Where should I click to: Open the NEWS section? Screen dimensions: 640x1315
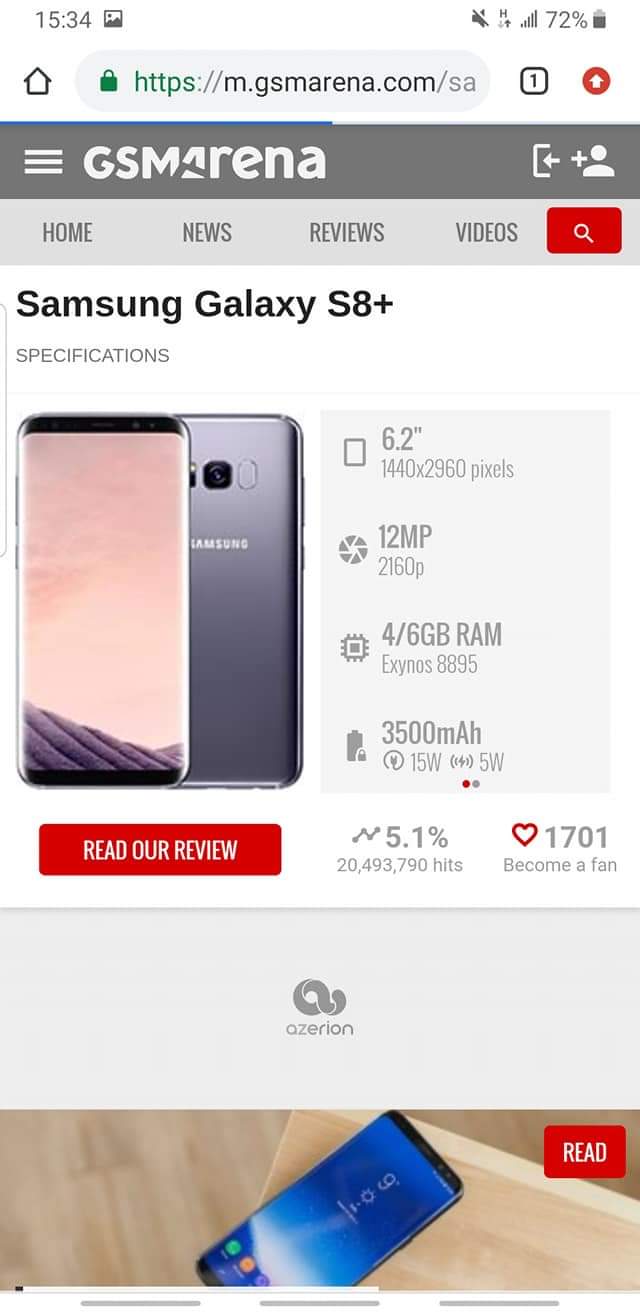207,232
